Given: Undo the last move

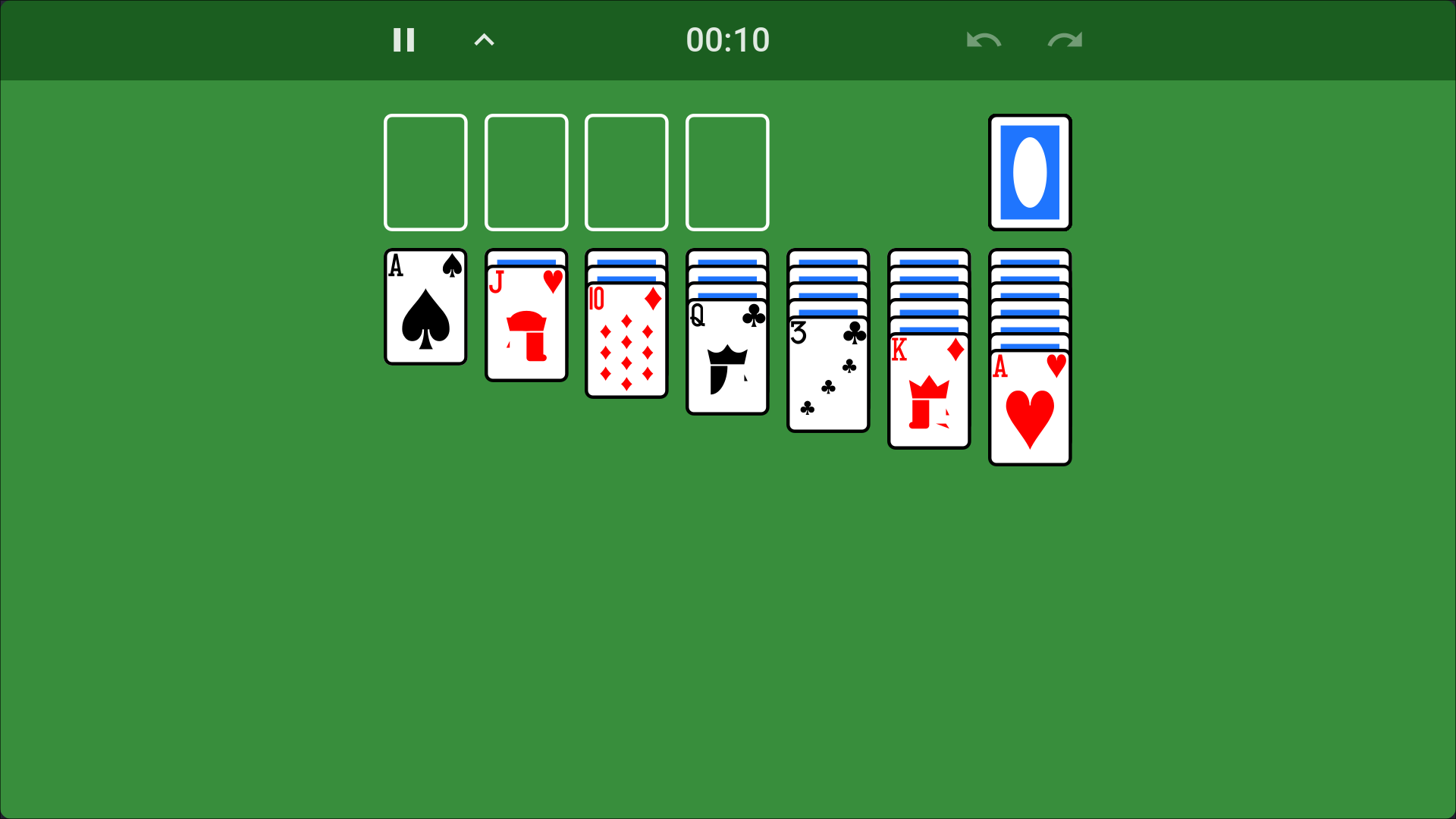Looking at the screenshot, I should [x=984, y=40].
